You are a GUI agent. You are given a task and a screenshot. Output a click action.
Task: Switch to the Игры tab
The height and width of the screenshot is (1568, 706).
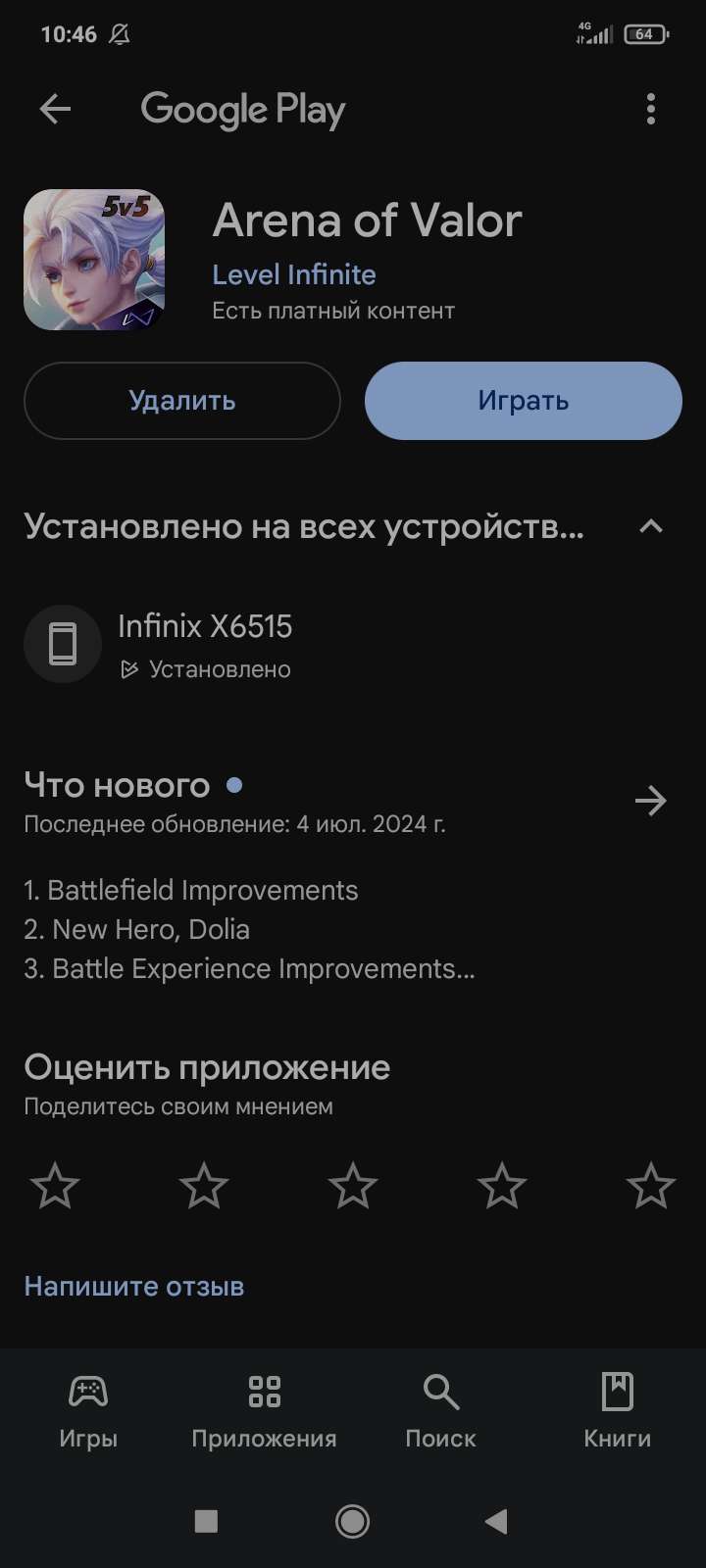pos(88,1411)
